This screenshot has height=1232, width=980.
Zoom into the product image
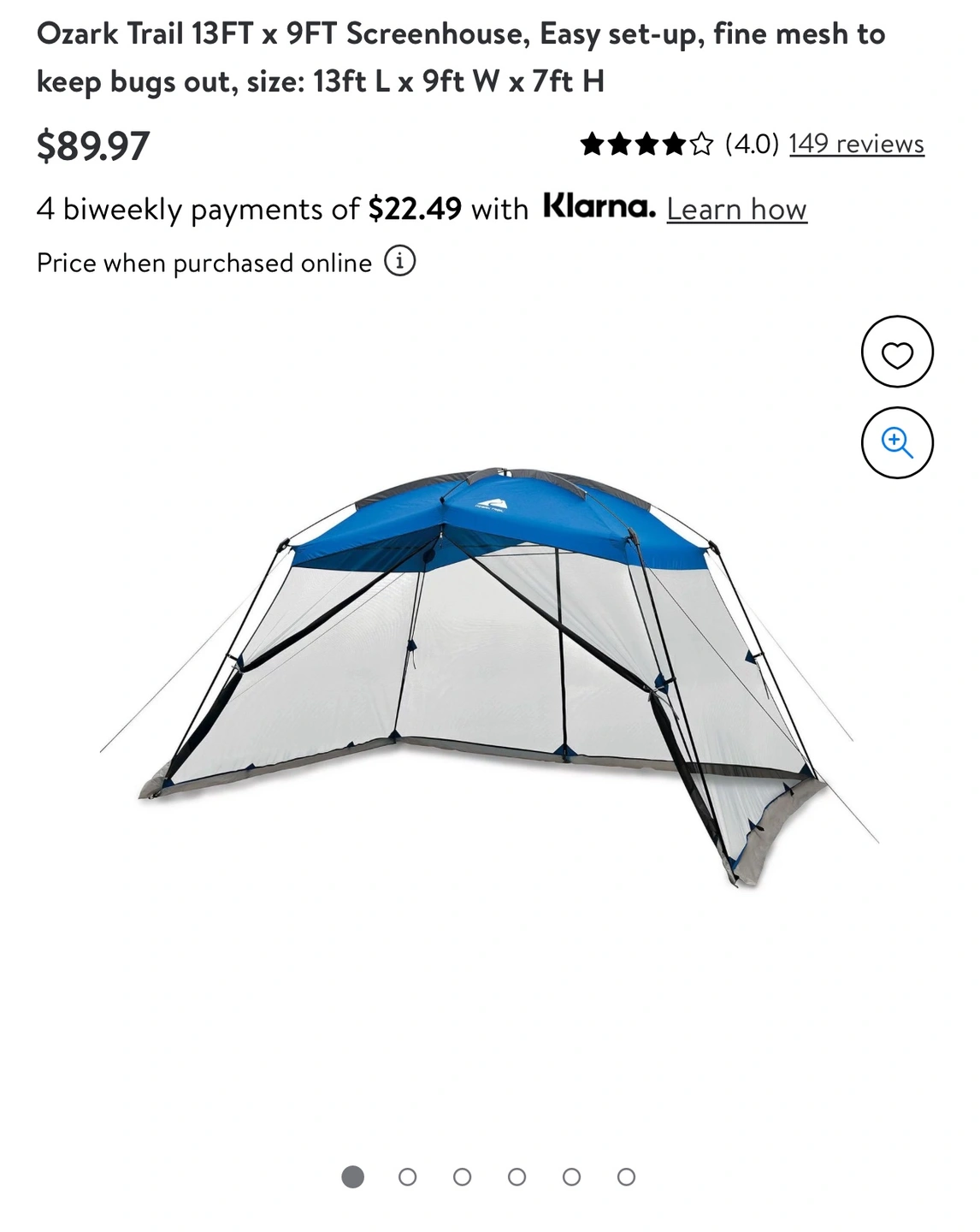[896, 442]
